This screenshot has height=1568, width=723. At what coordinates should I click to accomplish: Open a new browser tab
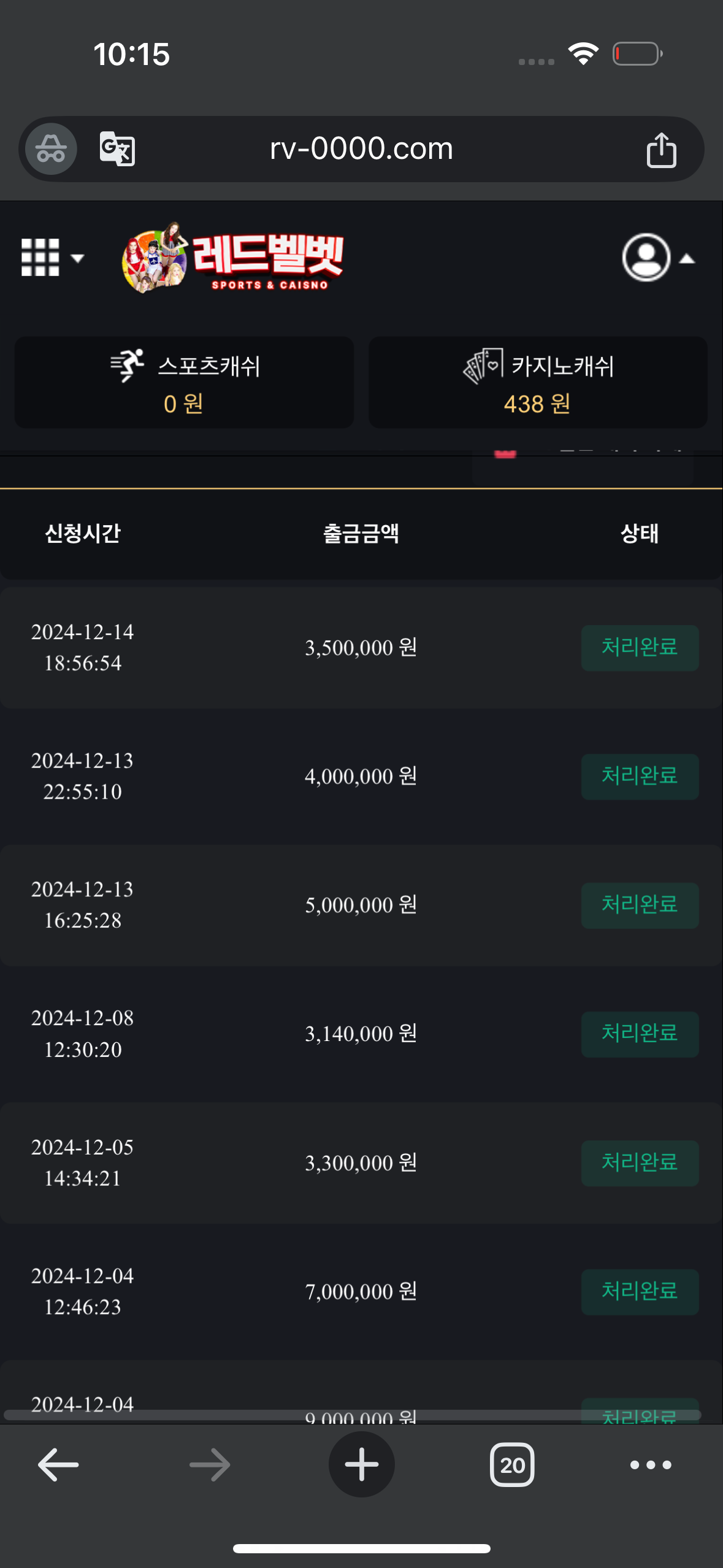[361, 1465]
